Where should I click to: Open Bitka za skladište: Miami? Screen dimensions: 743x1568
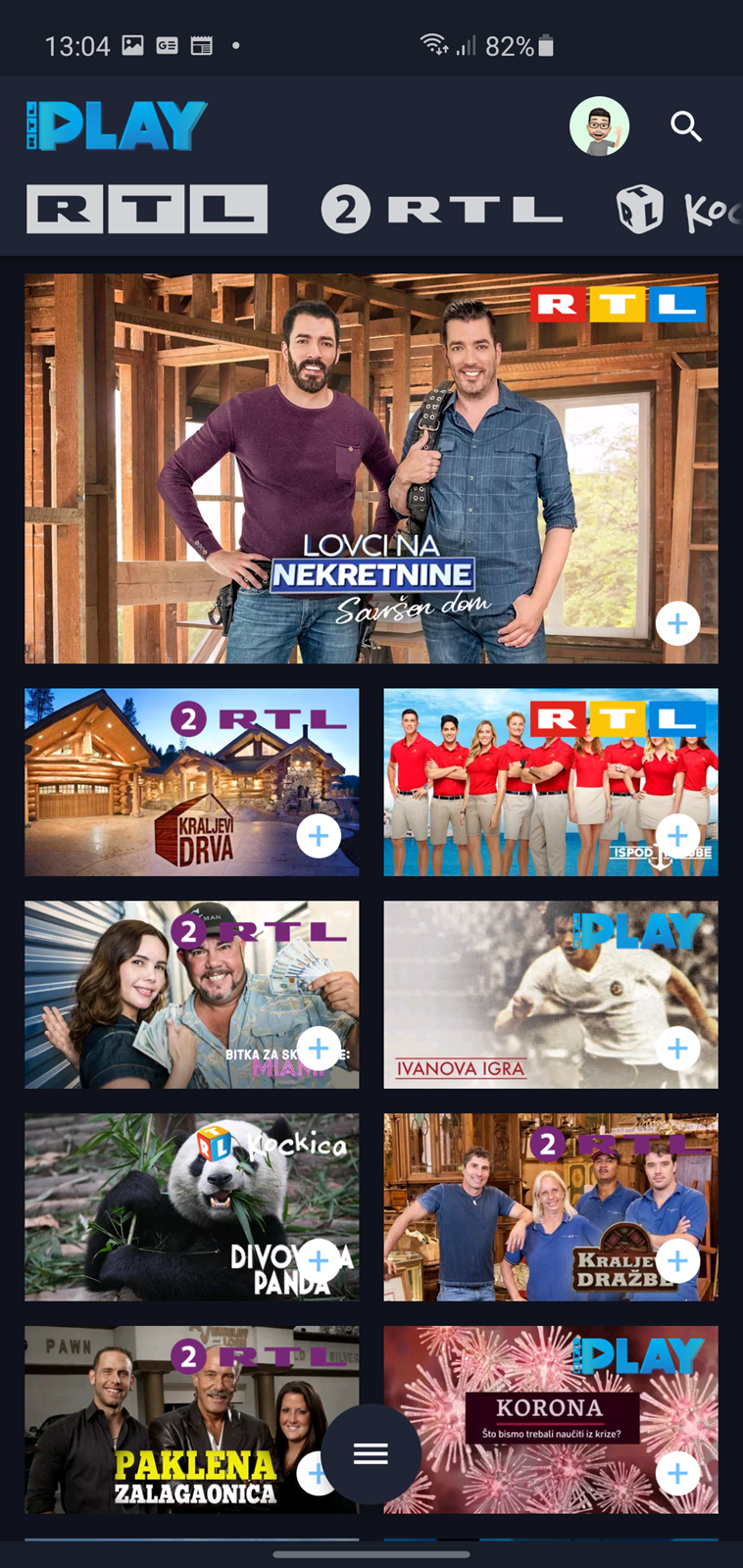tap(191, 995)
